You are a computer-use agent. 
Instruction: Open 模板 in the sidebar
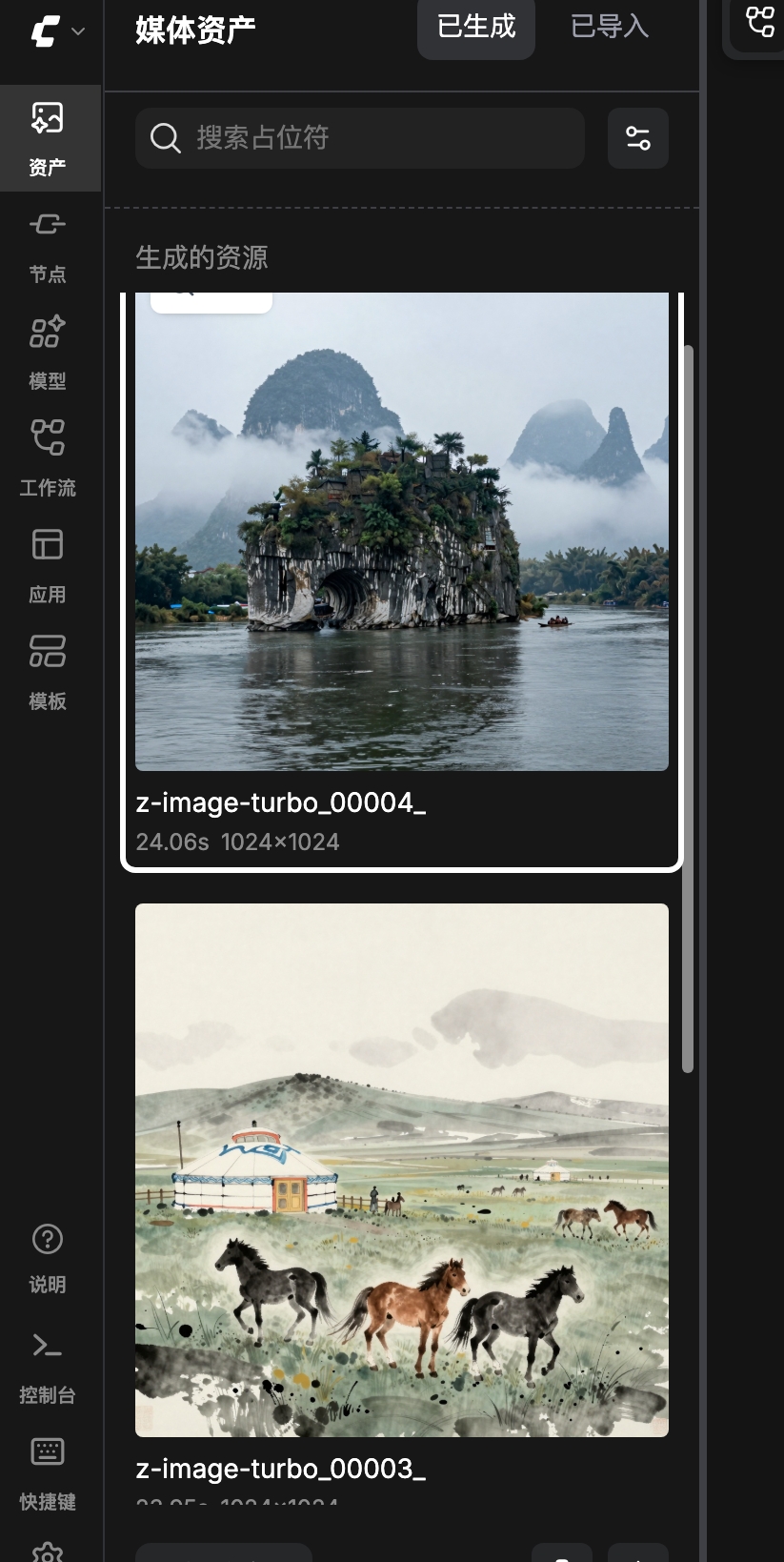[48, 673]
